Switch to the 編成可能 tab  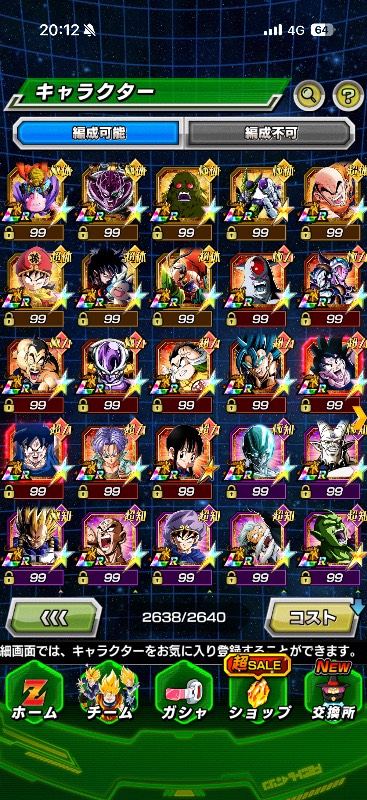pos(98,133)
